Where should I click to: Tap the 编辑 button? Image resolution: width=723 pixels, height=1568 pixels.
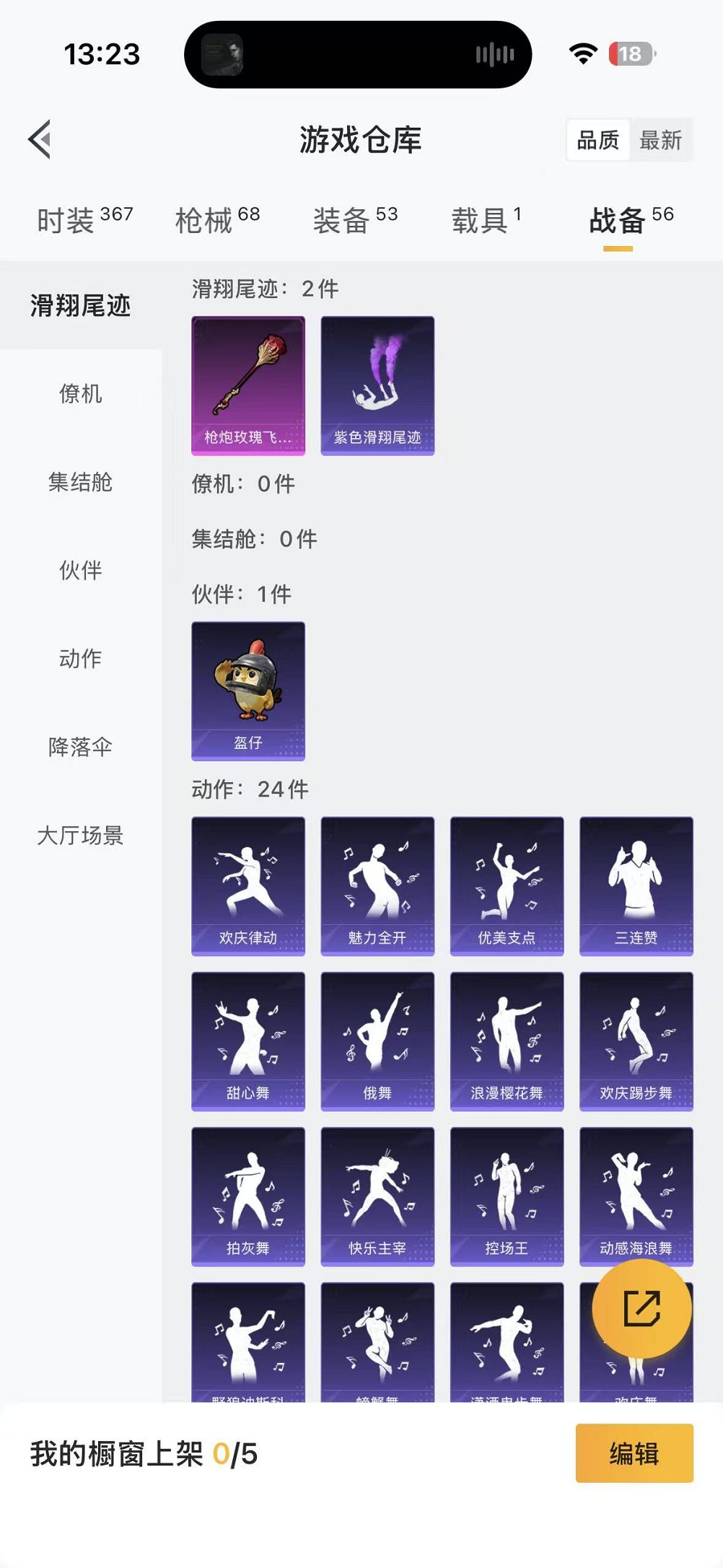coord(634,1453)
